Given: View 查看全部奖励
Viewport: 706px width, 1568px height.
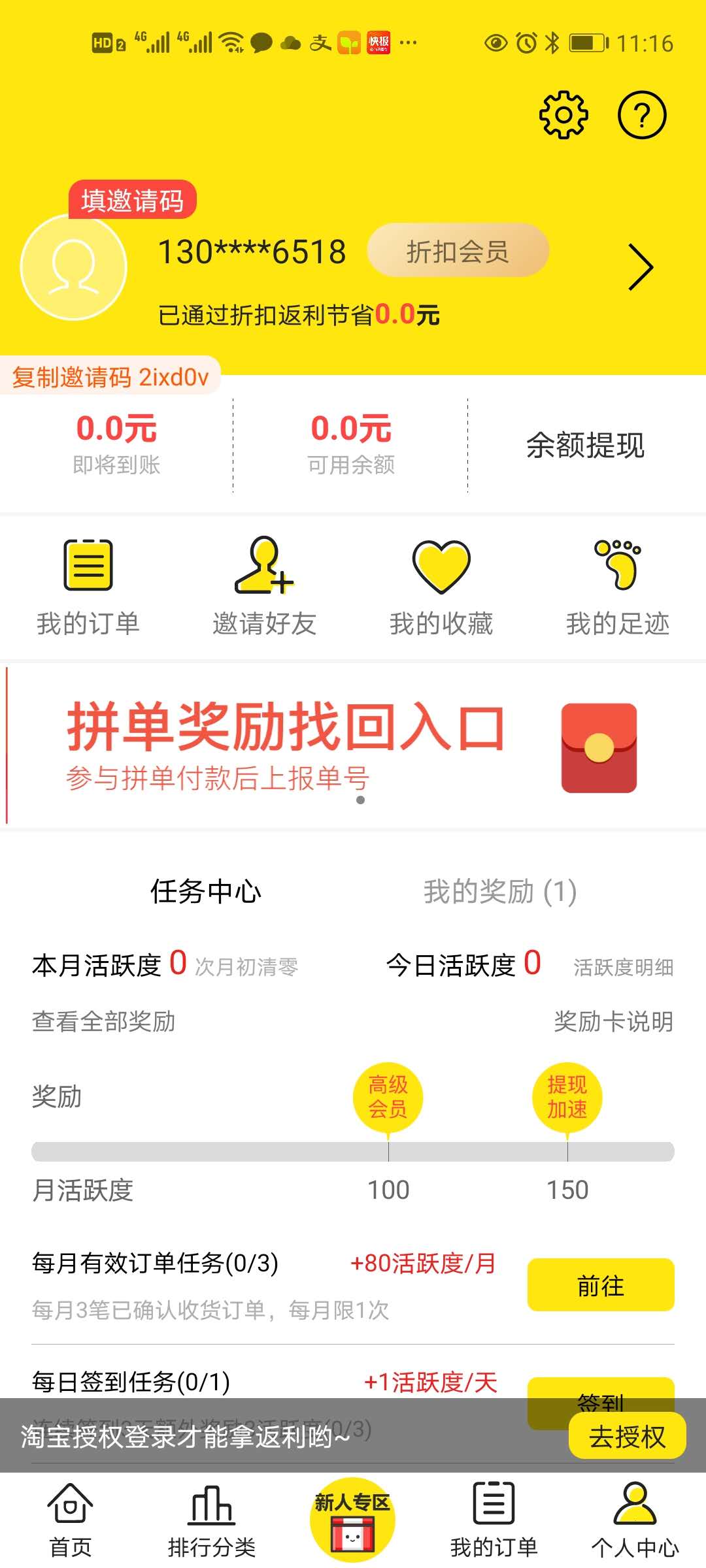Looking at the screenshot, I should [103, 1021].
